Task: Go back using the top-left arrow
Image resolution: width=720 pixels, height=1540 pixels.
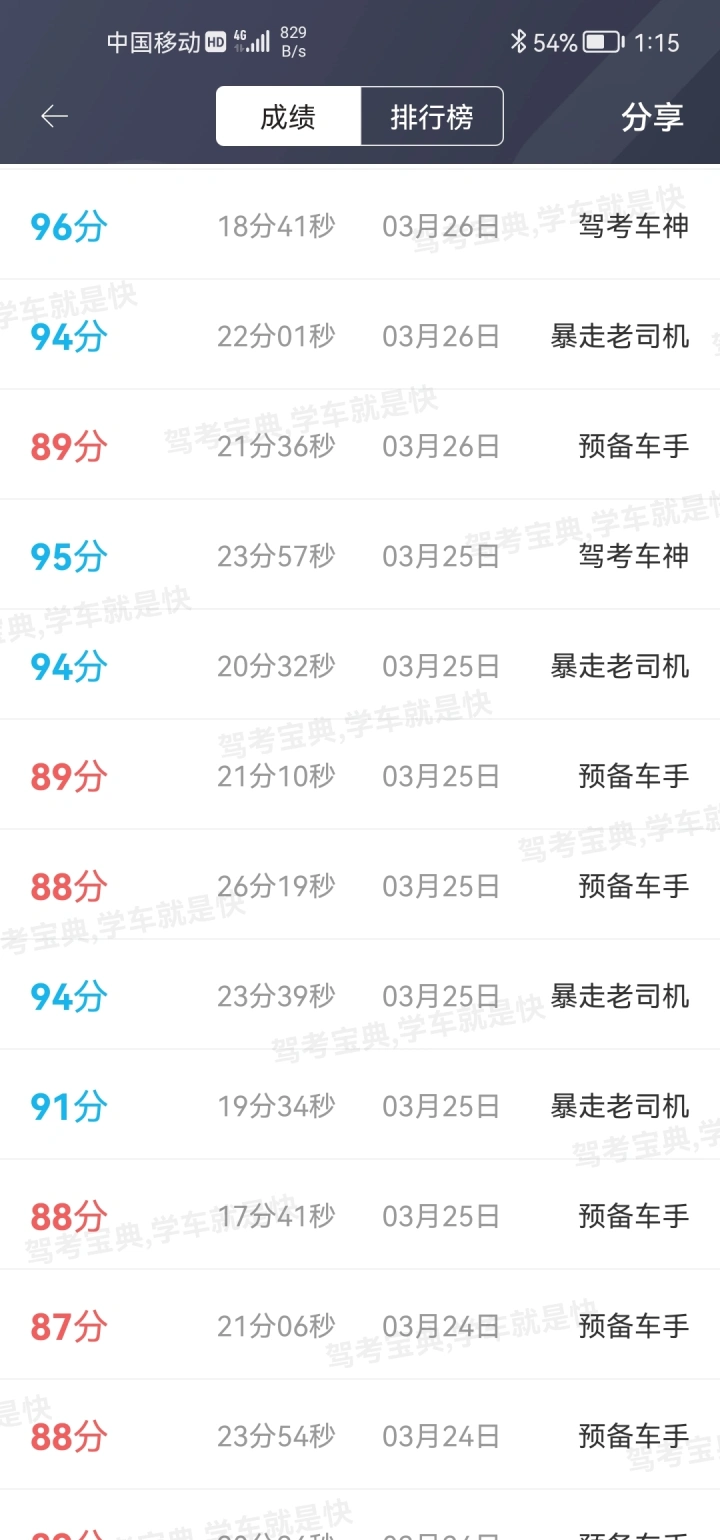Action: (x=54, y=117)
